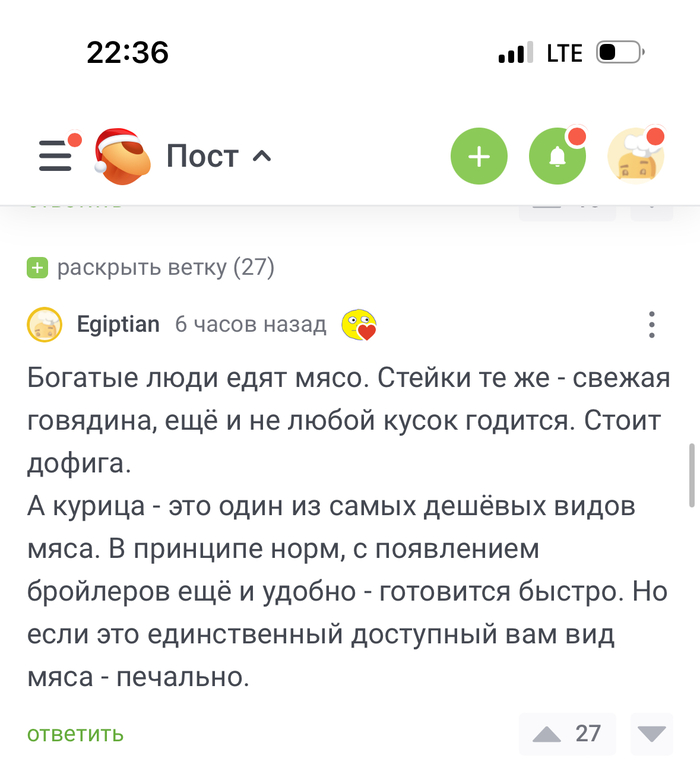Create a new post with plus button
Screen dimensions: 700x768
click(479, 157)
